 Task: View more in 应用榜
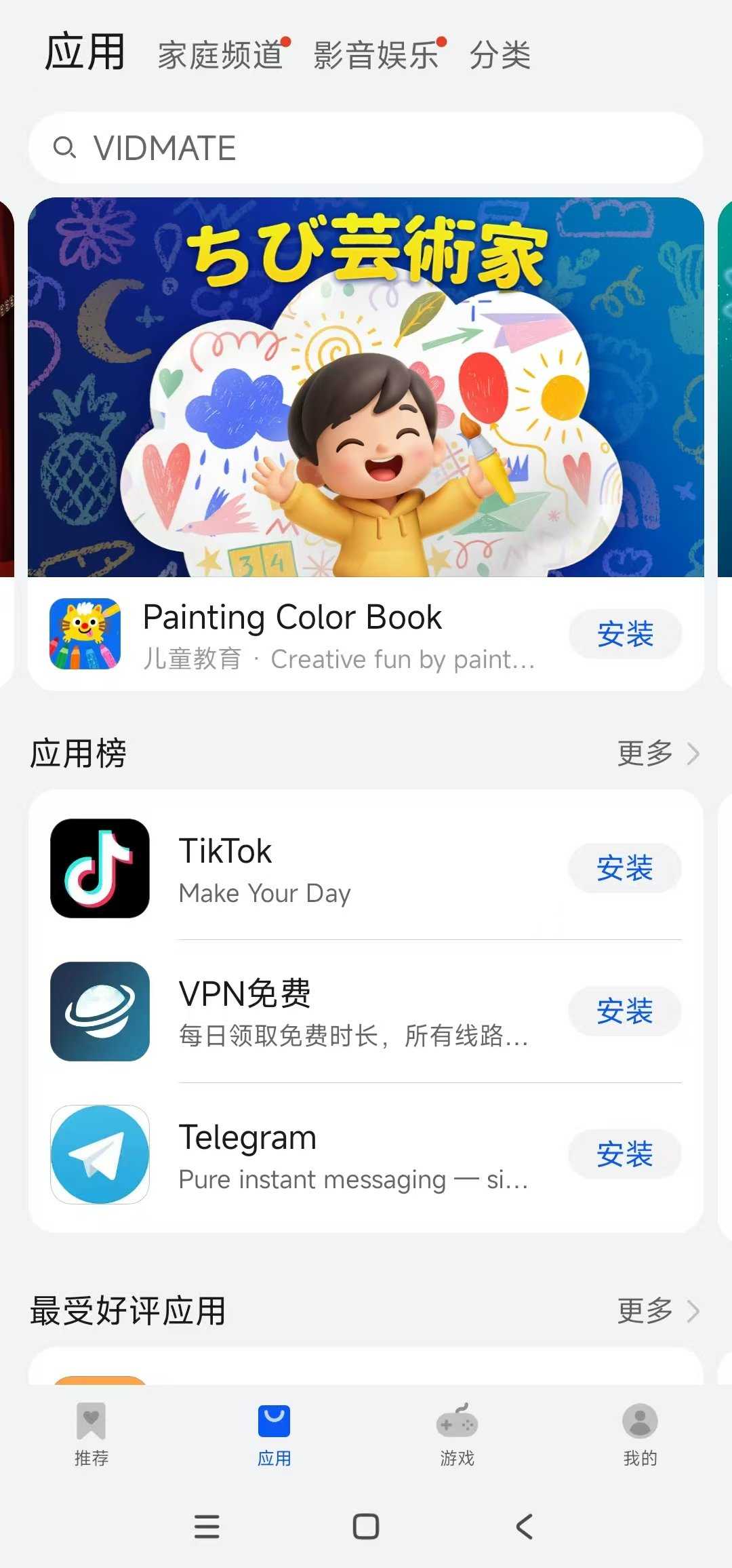(657, 753)
